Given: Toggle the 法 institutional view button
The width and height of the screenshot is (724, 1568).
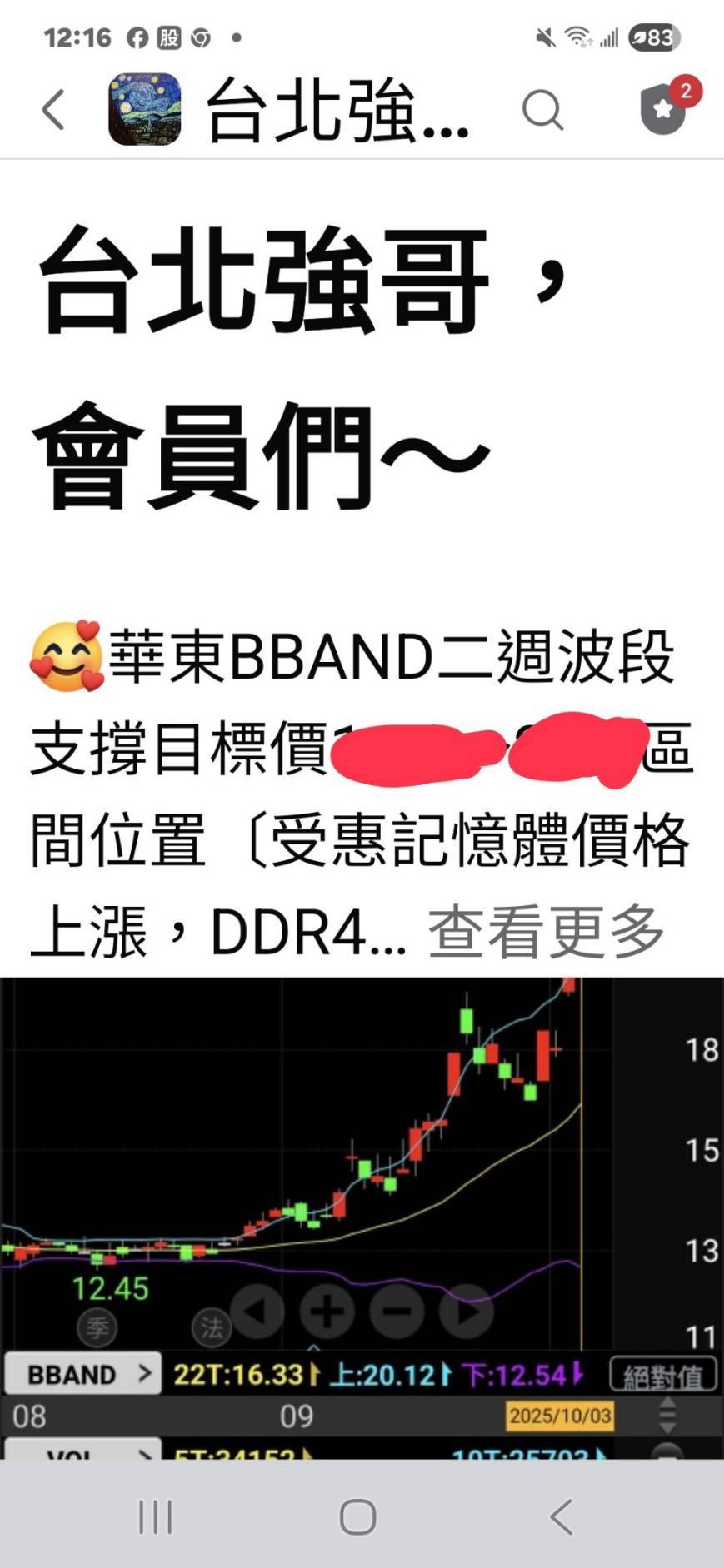Looking at the screenshot, I should [211, 1328].
